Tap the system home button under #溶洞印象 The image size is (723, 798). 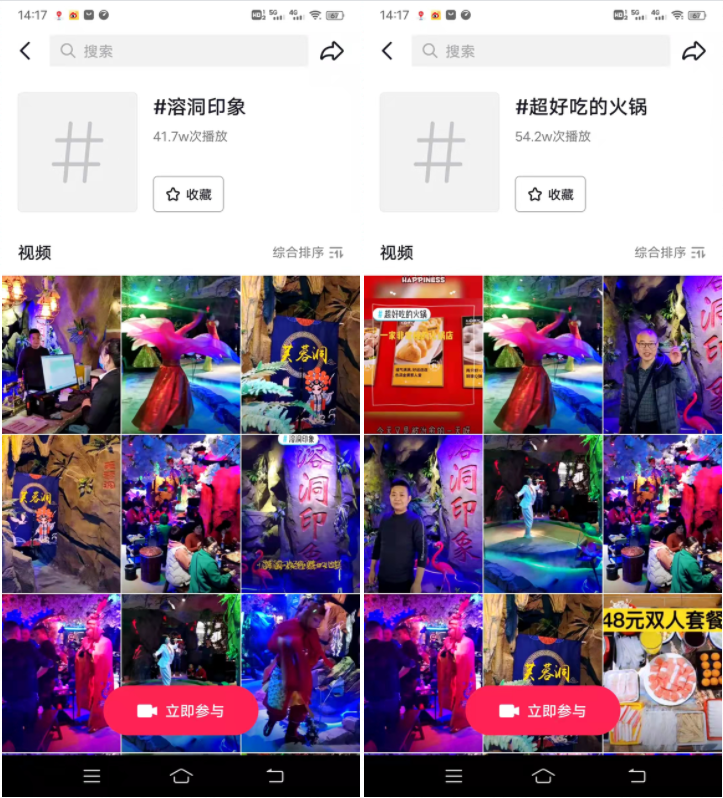[x=181, y=776]
